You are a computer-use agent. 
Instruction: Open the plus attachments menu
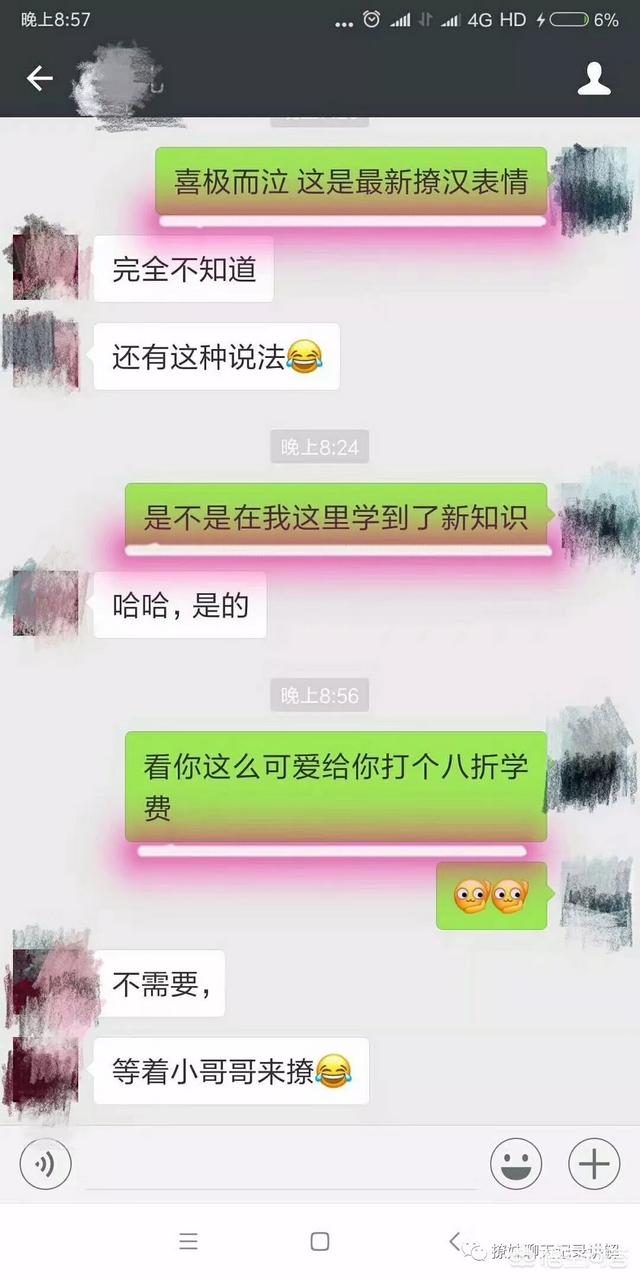tap(594, 1164)
